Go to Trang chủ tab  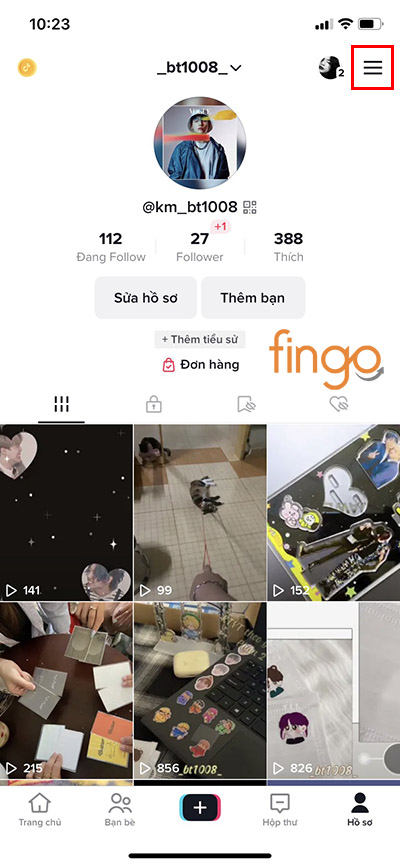40,810
